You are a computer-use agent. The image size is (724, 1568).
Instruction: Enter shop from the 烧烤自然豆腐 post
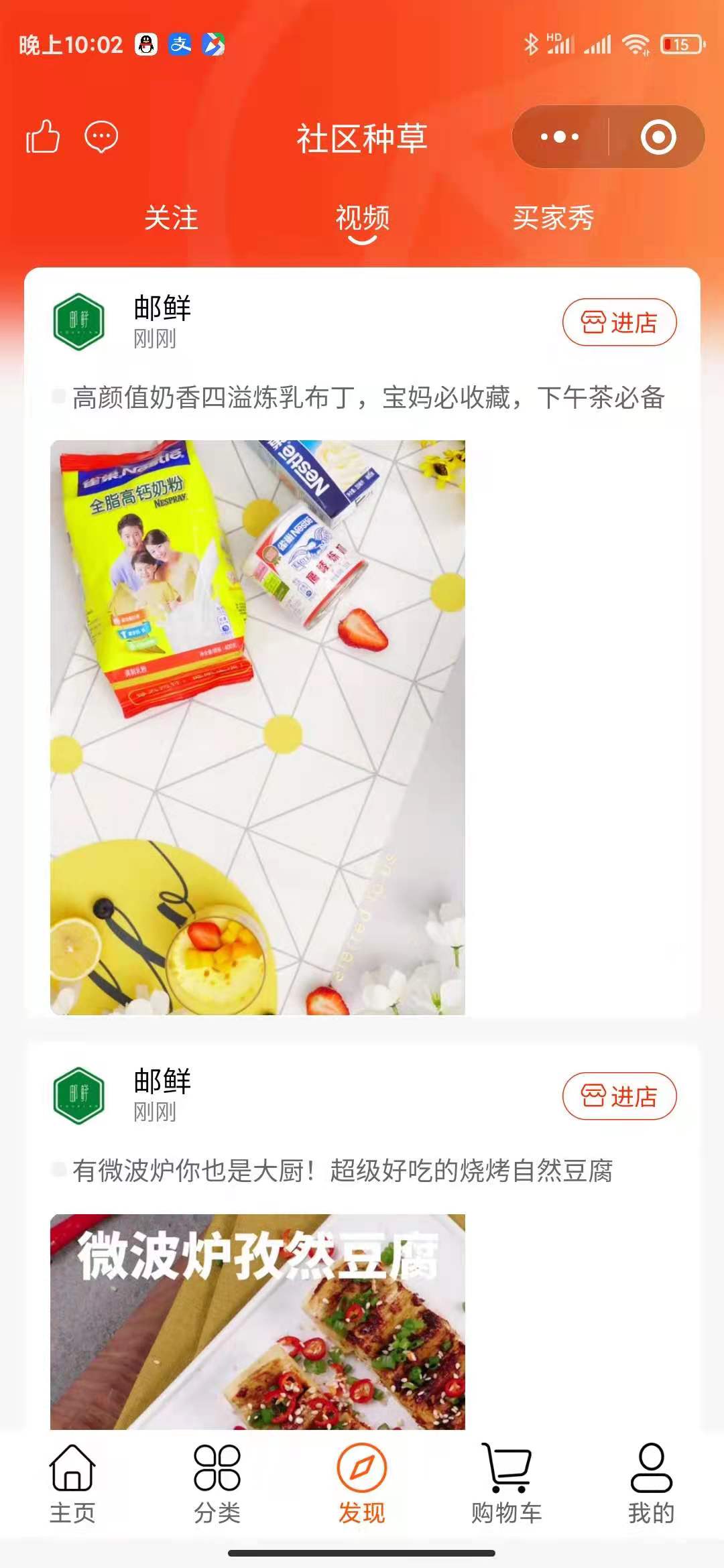coord(619,1096)
